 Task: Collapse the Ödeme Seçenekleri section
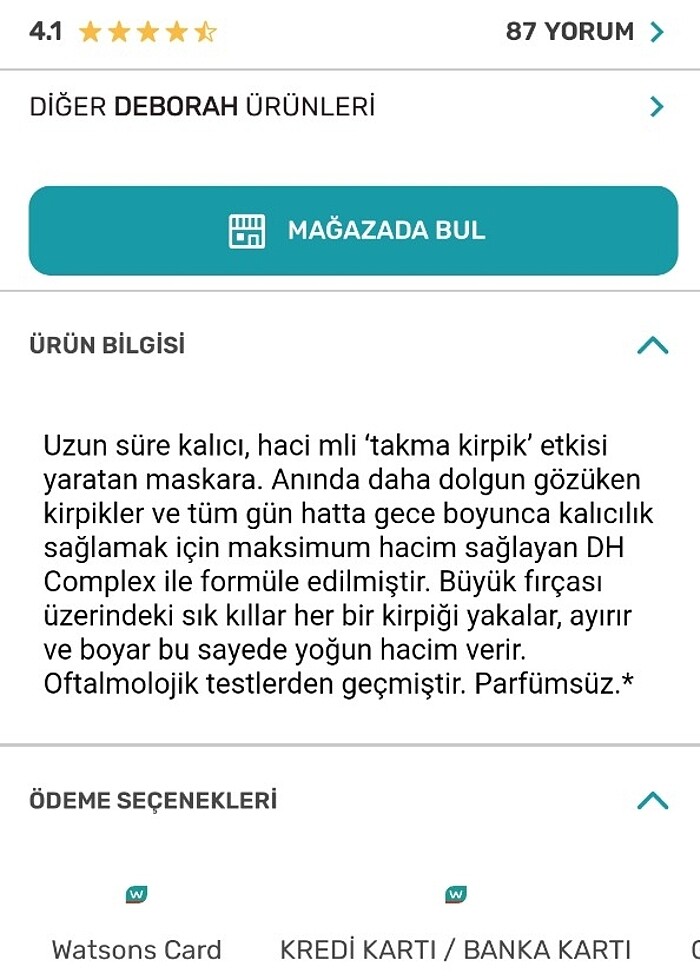point(652,801)
